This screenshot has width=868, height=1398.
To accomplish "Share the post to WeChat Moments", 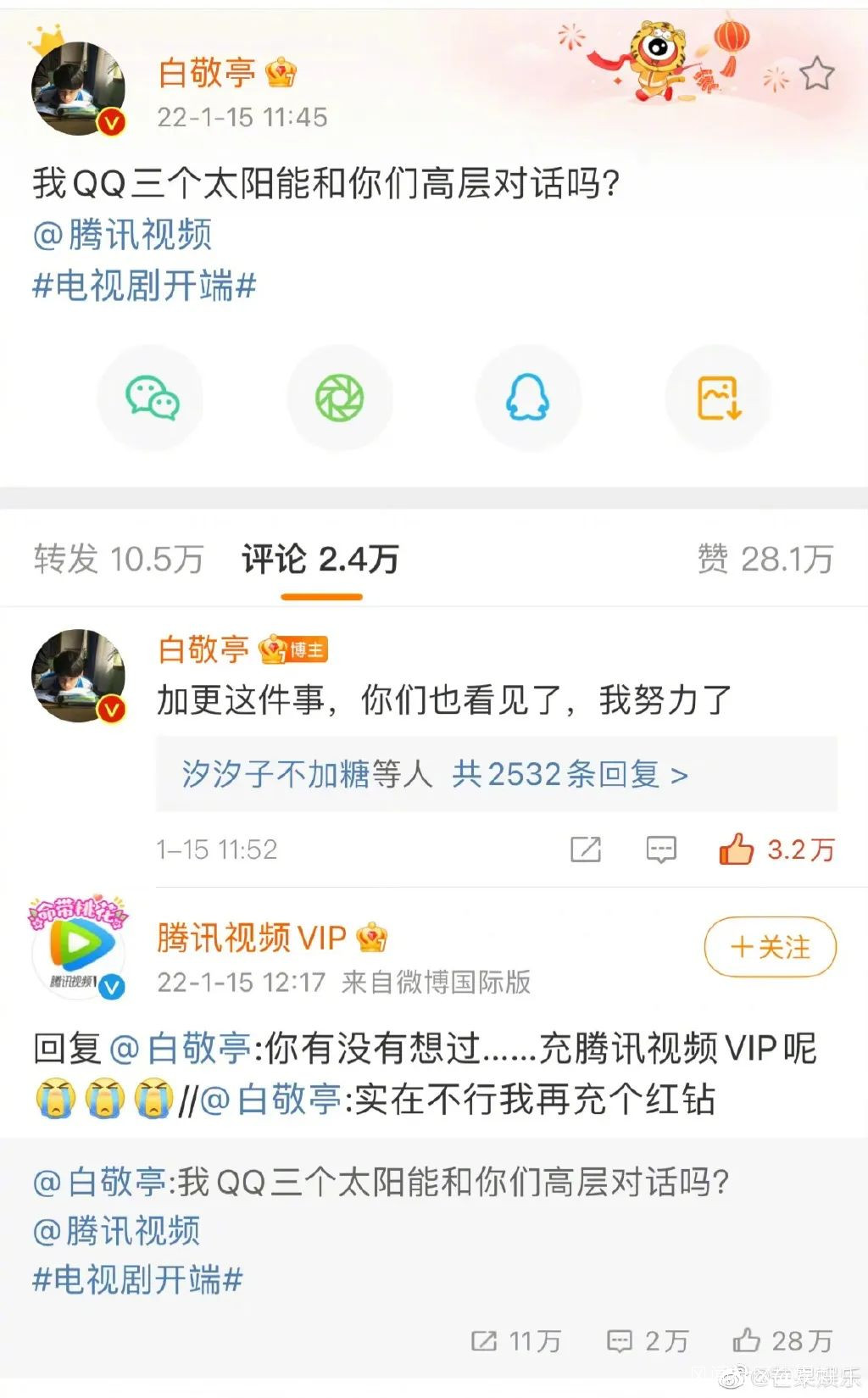I will 340,398.
